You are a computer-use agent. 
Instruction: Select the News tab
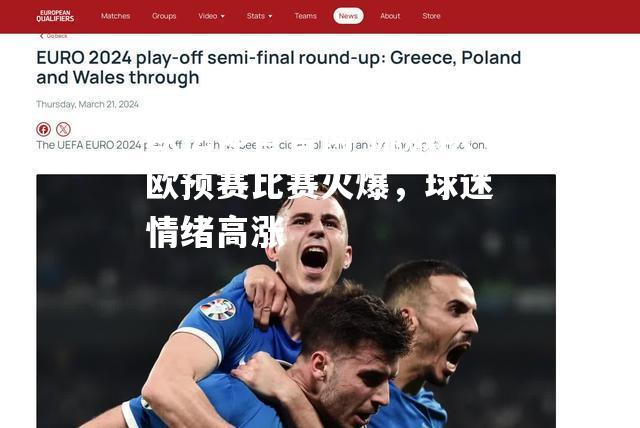348,16
